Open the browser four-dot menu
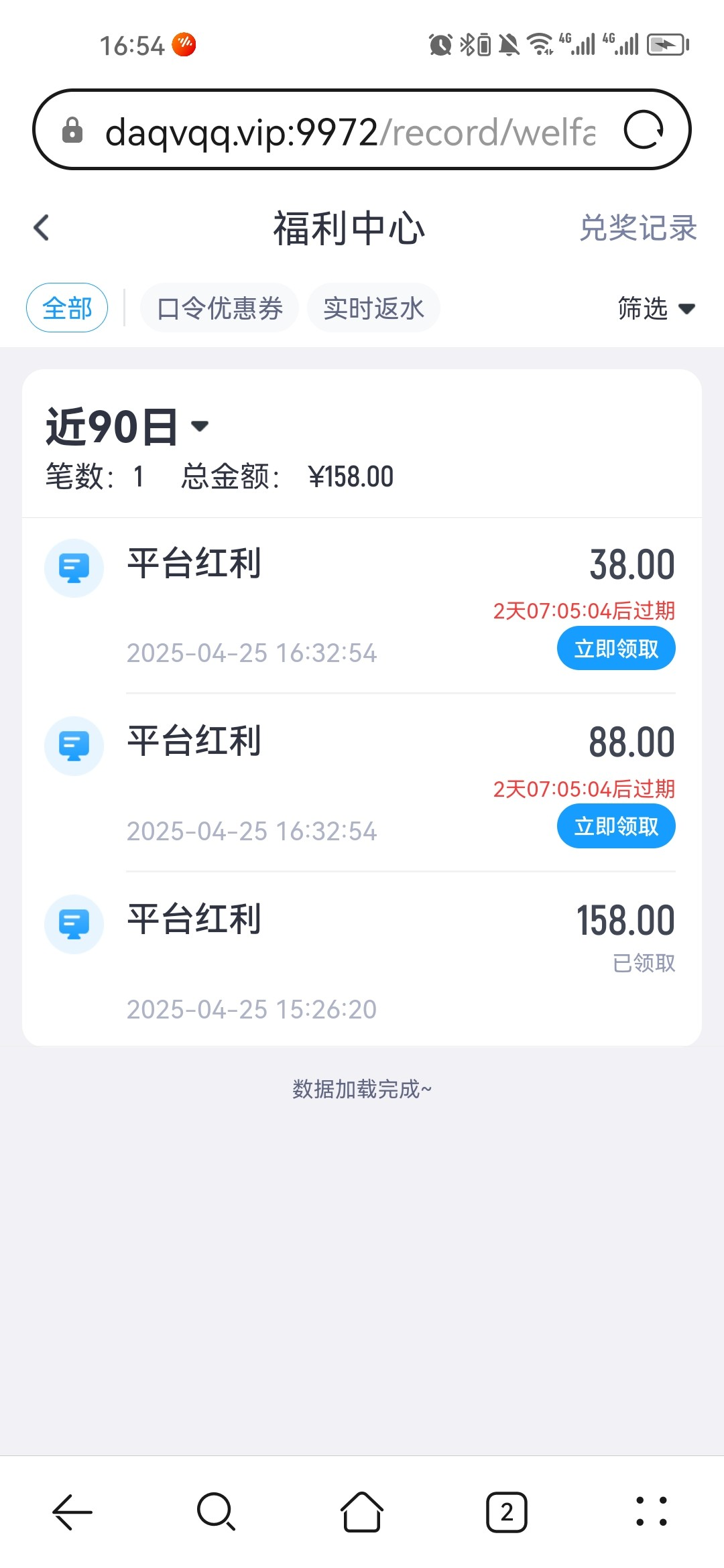Viewport: 724px width, 1568px height. (x=652, y=1512)
